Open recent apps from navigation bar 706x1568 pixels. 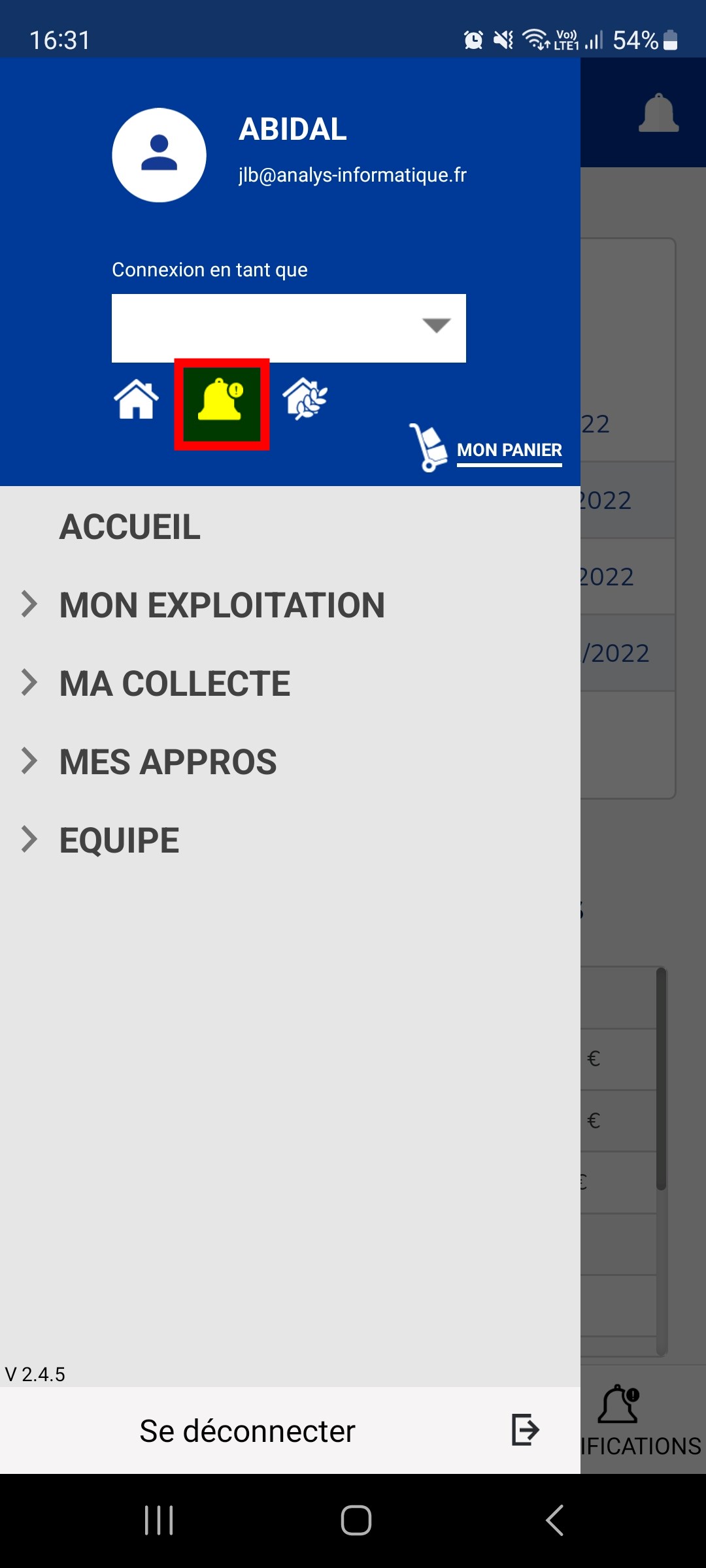click(x=159, y=1520)
